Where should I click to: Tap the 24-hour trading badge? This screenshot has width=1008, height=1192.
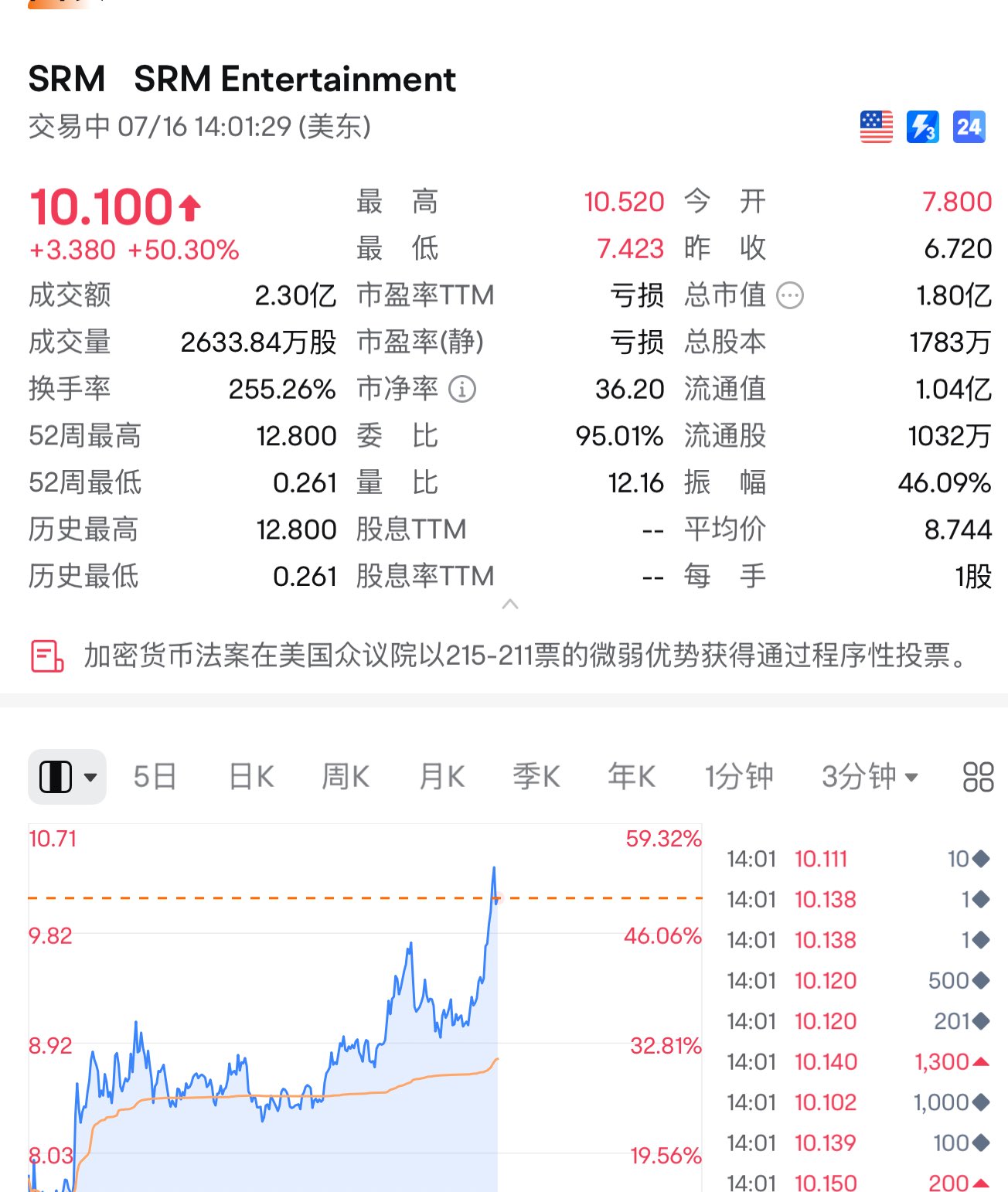(x=969, y=127)
